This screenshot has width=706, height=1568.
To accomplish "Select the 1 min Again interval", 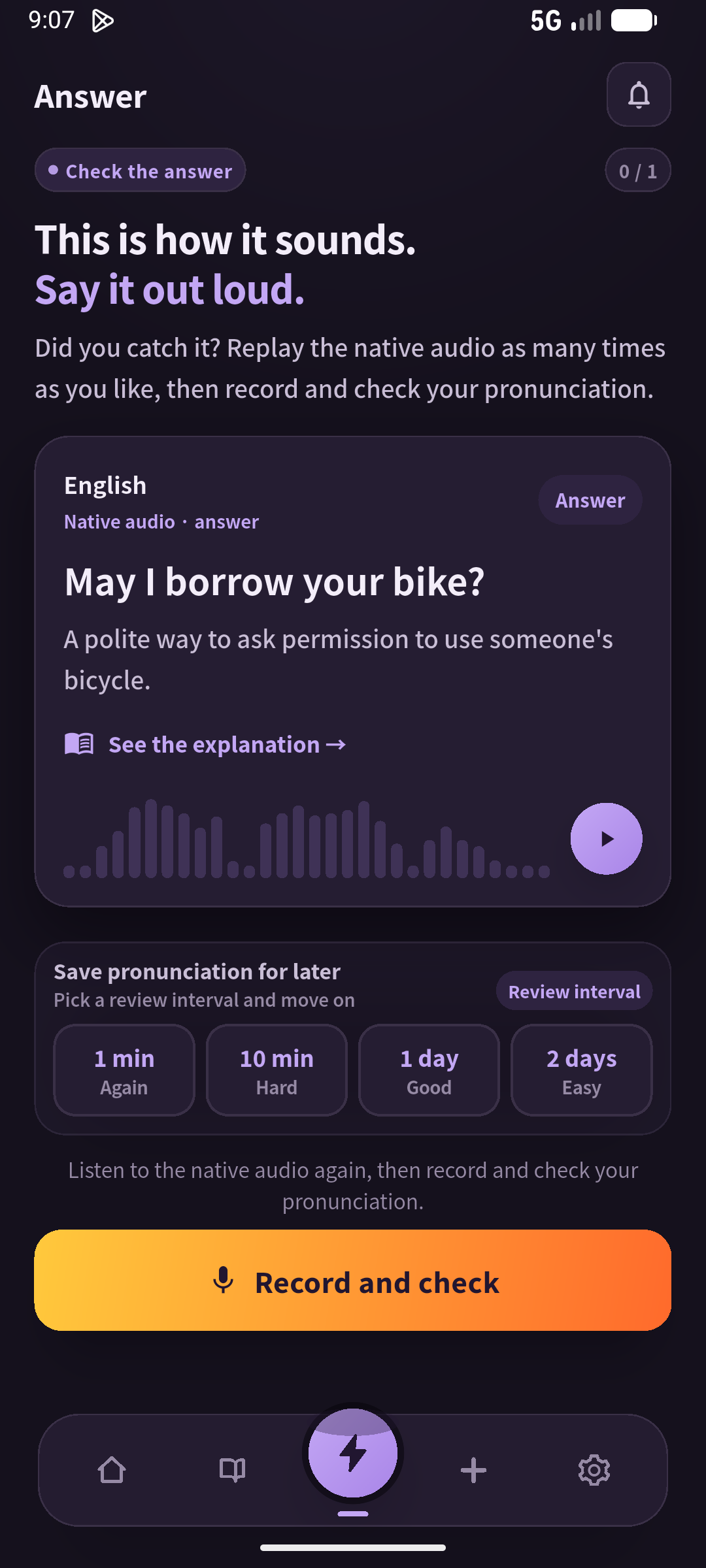I will click(124, 1070).
